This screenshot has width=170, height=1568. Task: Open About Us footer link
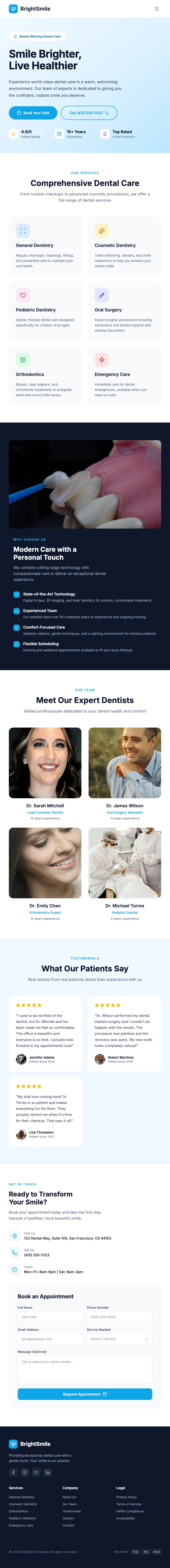click(x=69, y=1497)
